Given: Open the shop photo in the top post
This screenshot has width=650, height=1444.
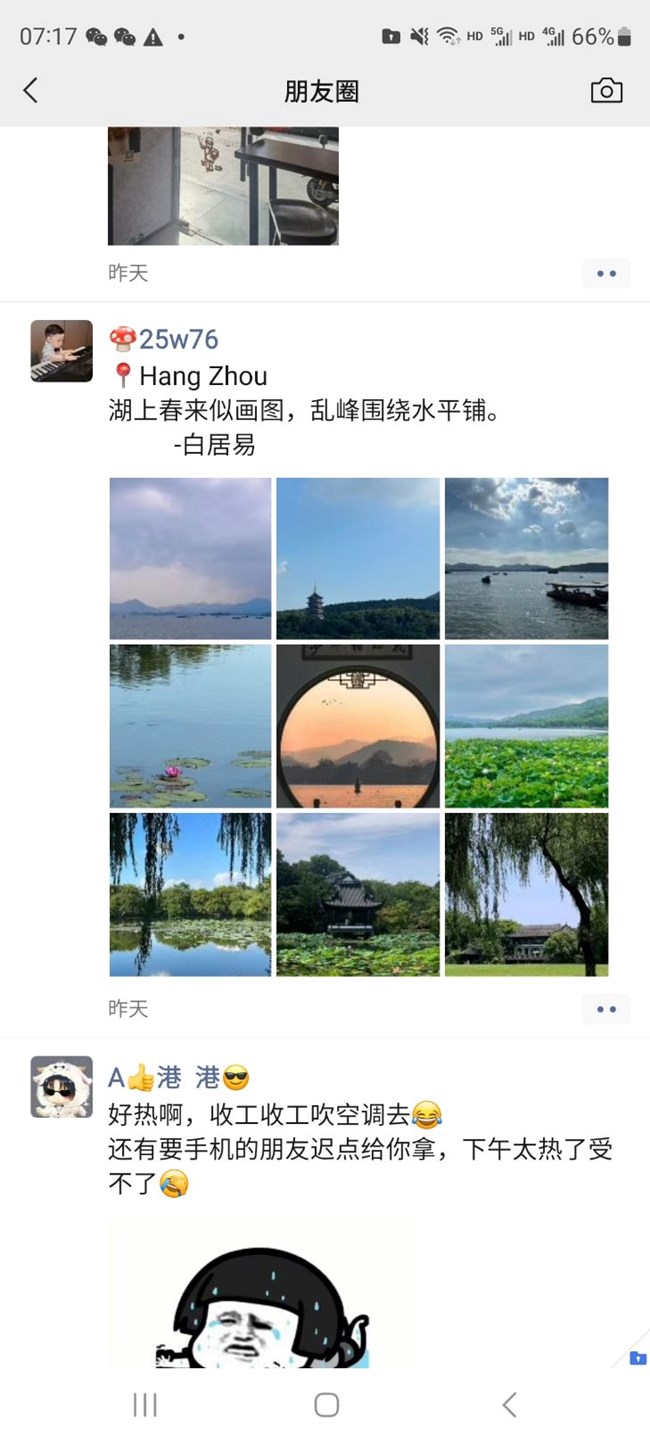Looking at the screenshot, I should pos(223,186).
